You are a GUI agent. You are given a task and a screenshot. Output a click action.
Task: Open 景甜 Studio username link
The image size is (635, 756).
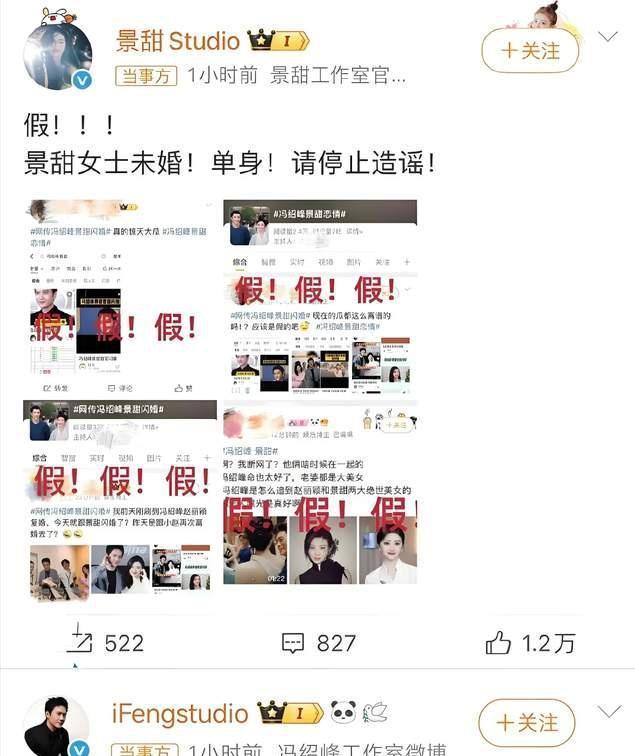tap(178, 41)
